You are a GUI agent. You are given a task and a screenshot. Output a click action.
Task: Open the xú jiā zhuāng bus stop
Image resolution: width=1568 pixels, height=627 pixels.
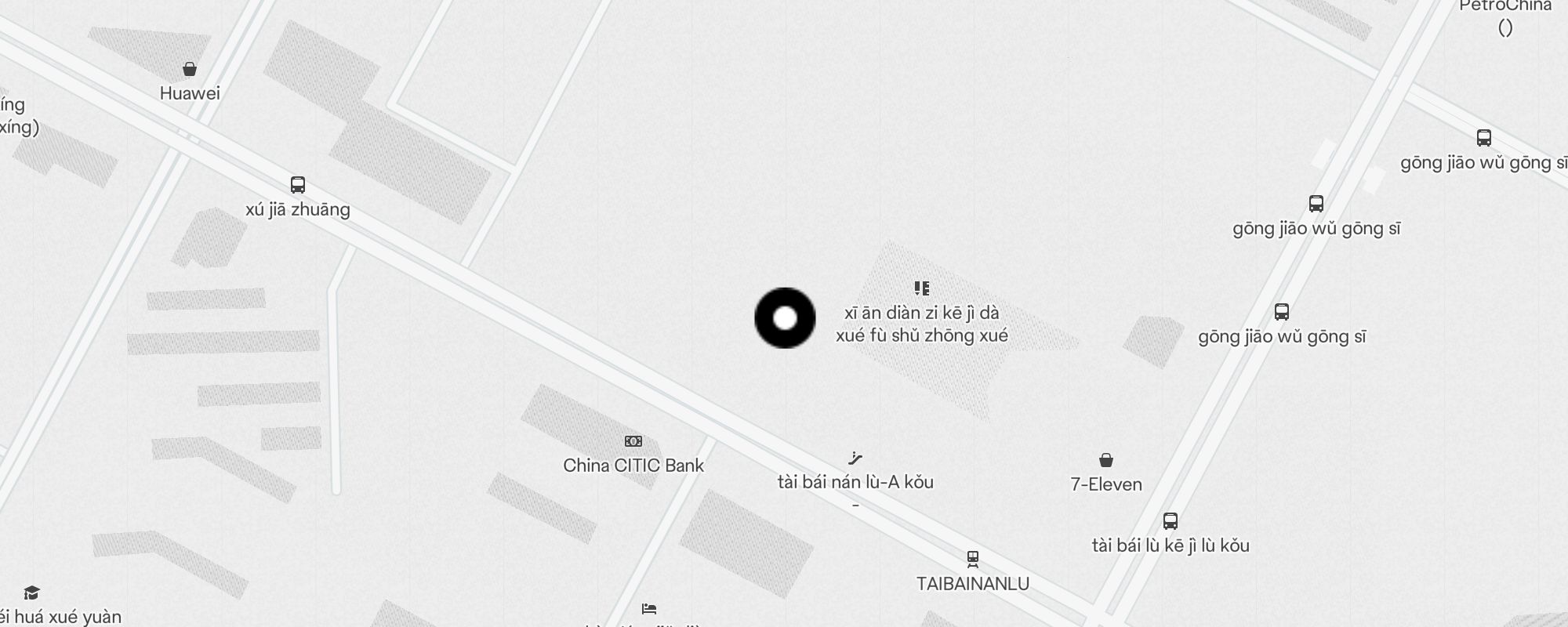(x=298, y=185)
